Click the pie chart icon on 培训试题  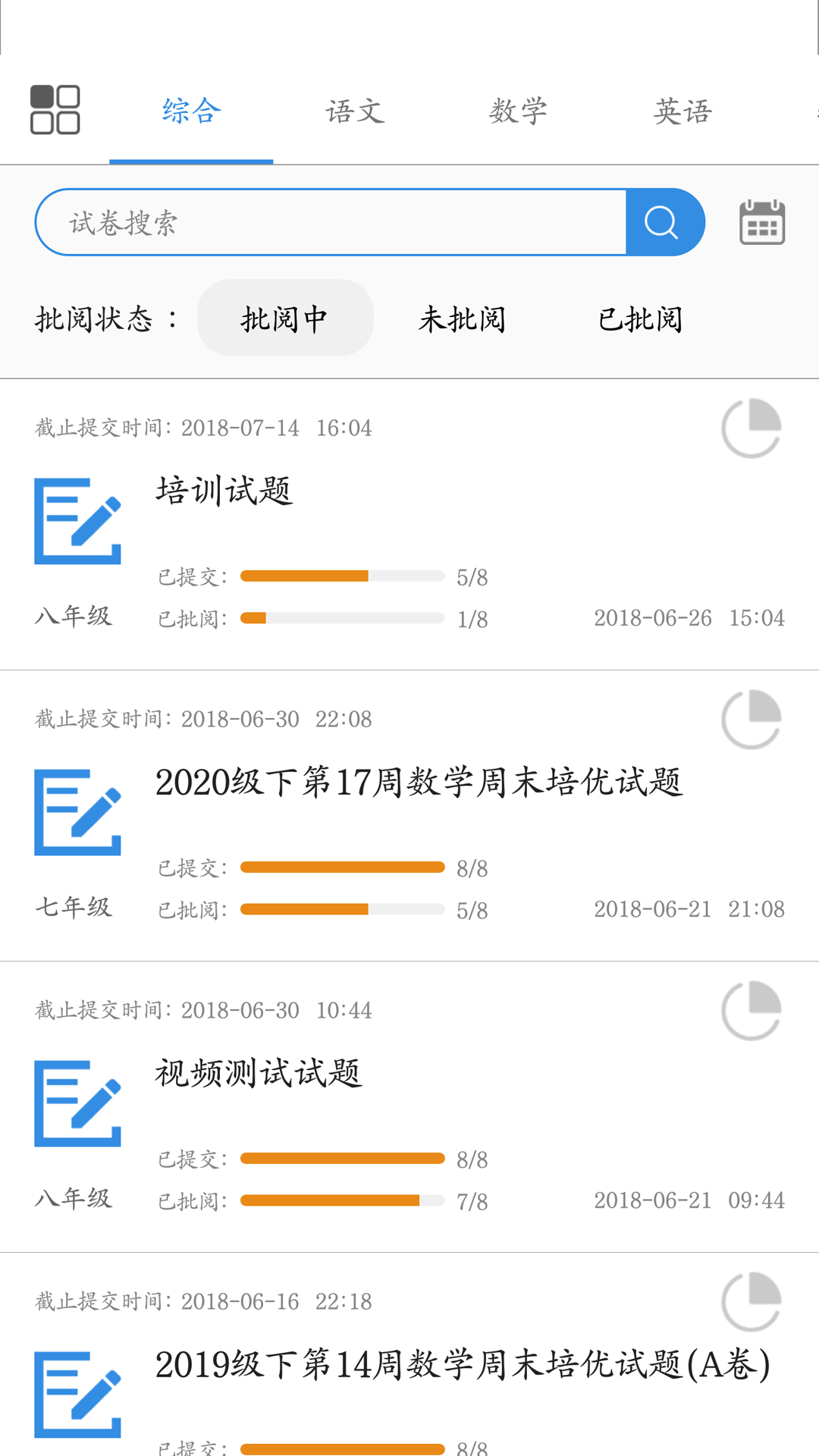(750, 427)
